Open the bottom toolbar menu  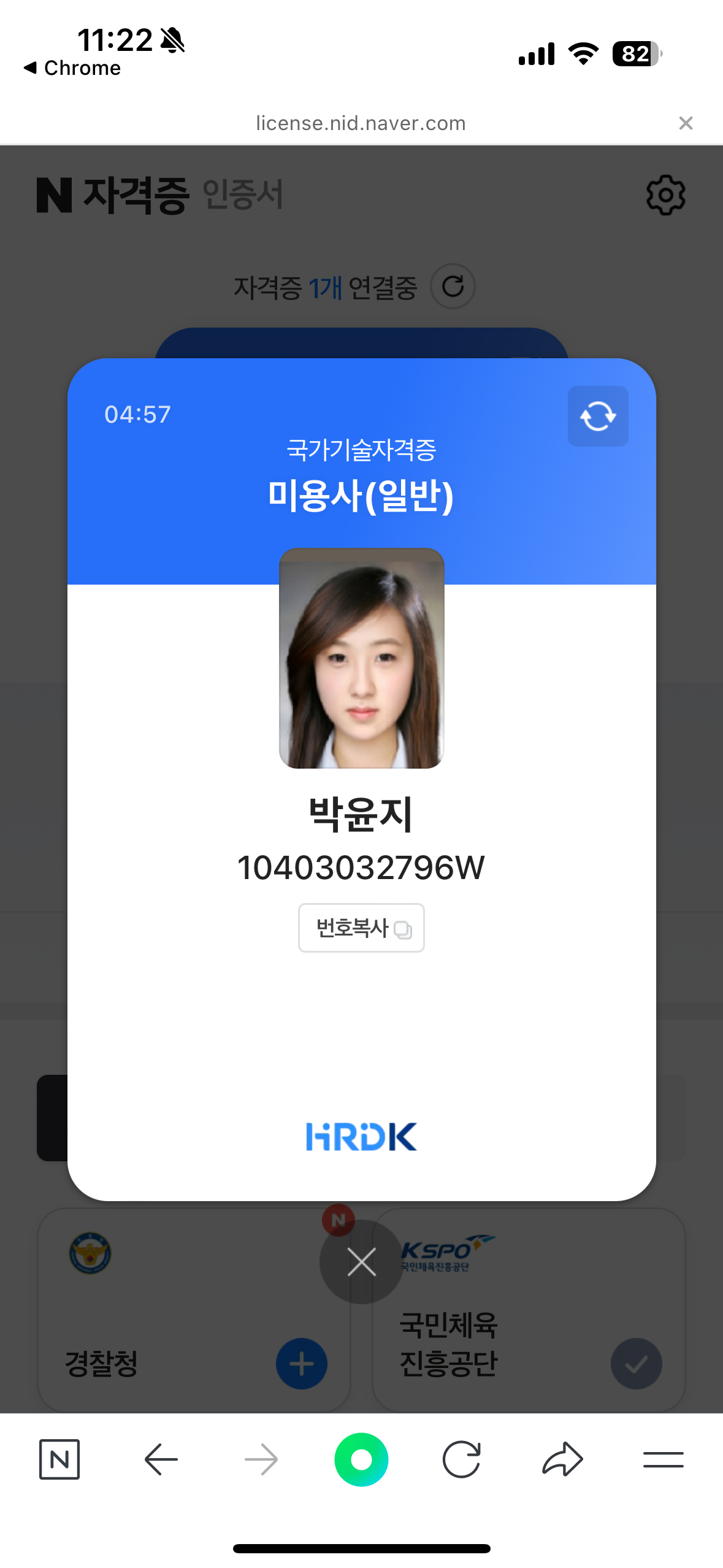[x=663, y=1459]
